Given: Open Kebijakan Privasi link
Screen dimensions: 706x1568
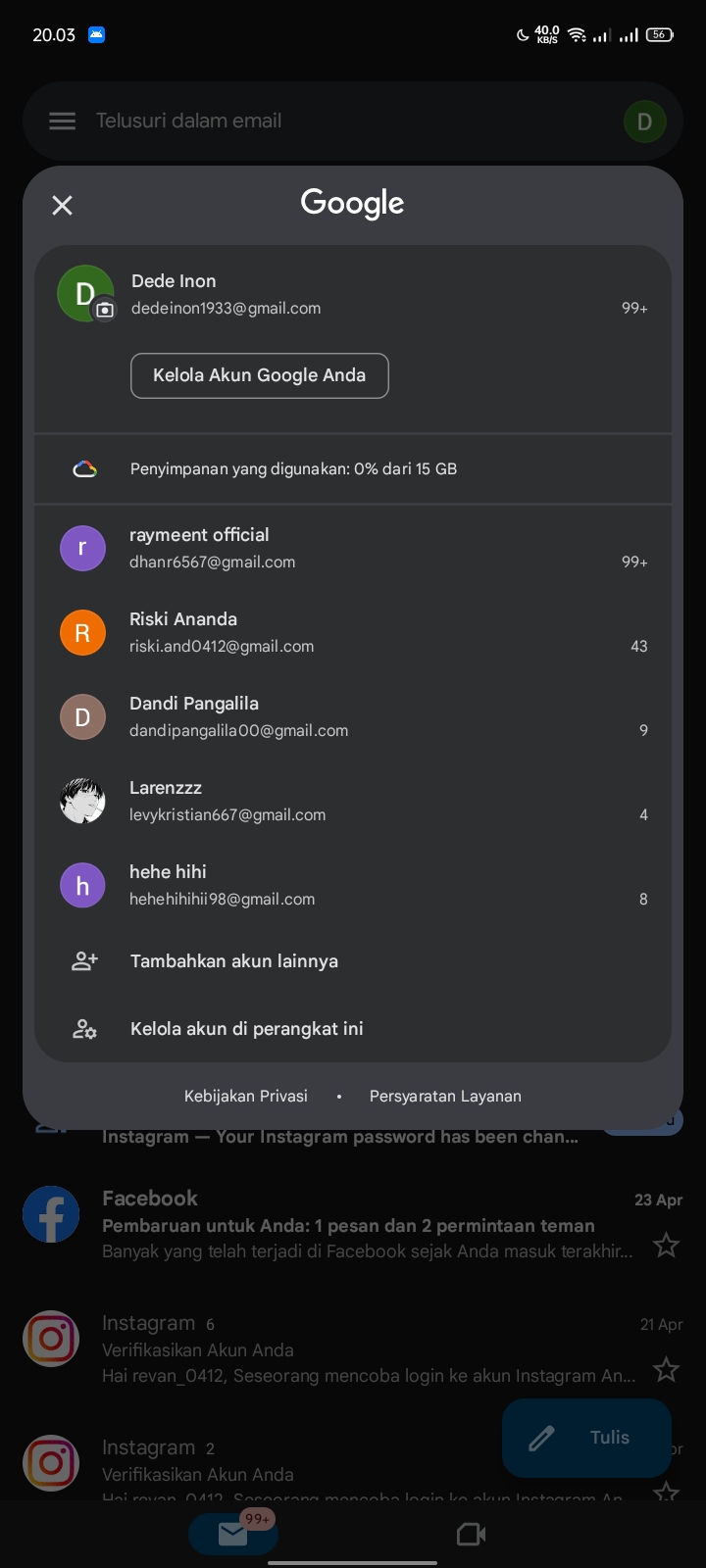Looking at the screenshot, I should pos(246,1096).
